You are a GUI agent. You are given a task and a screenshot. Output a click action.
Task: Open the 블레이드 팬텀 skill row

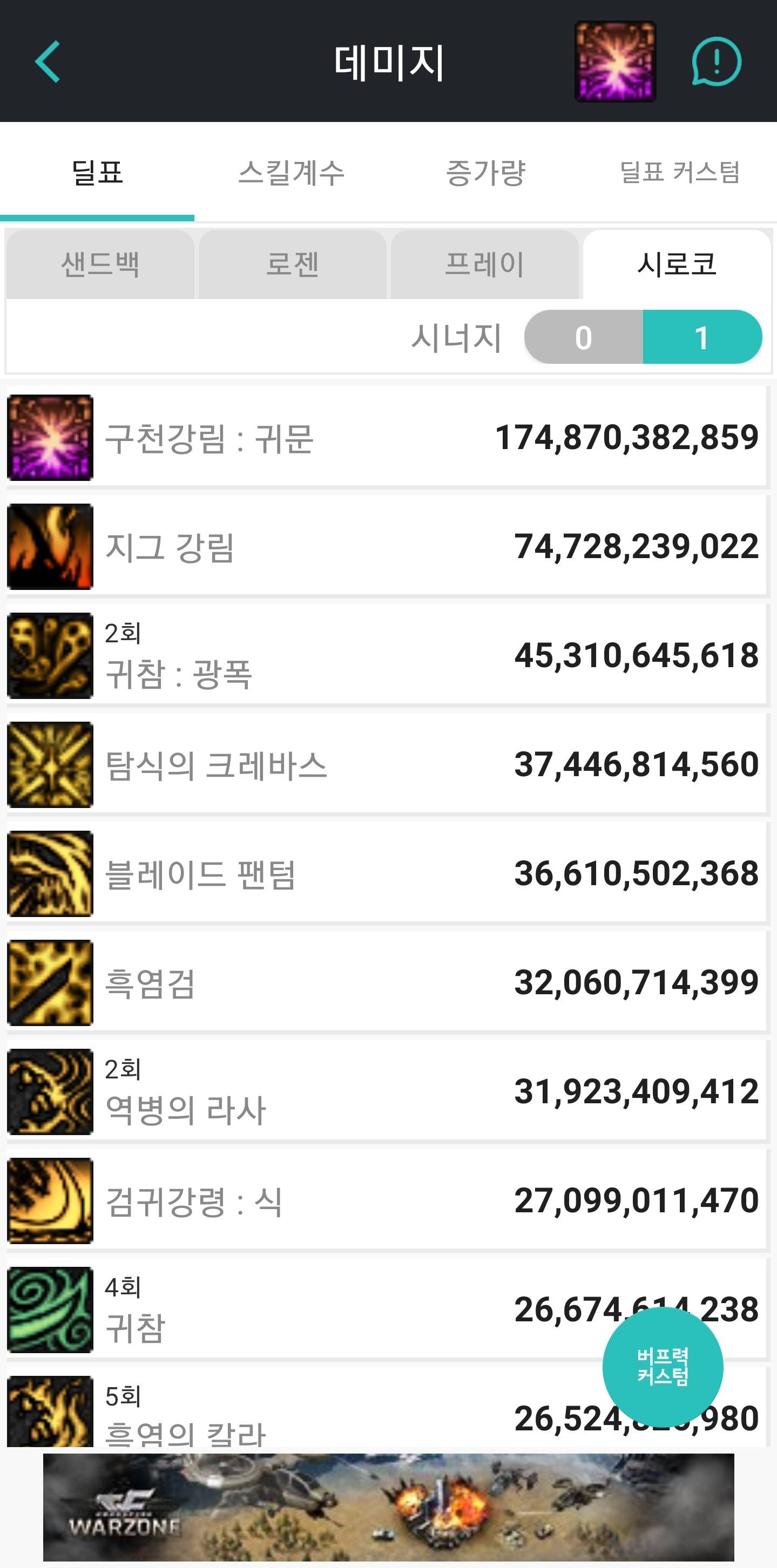386,873
